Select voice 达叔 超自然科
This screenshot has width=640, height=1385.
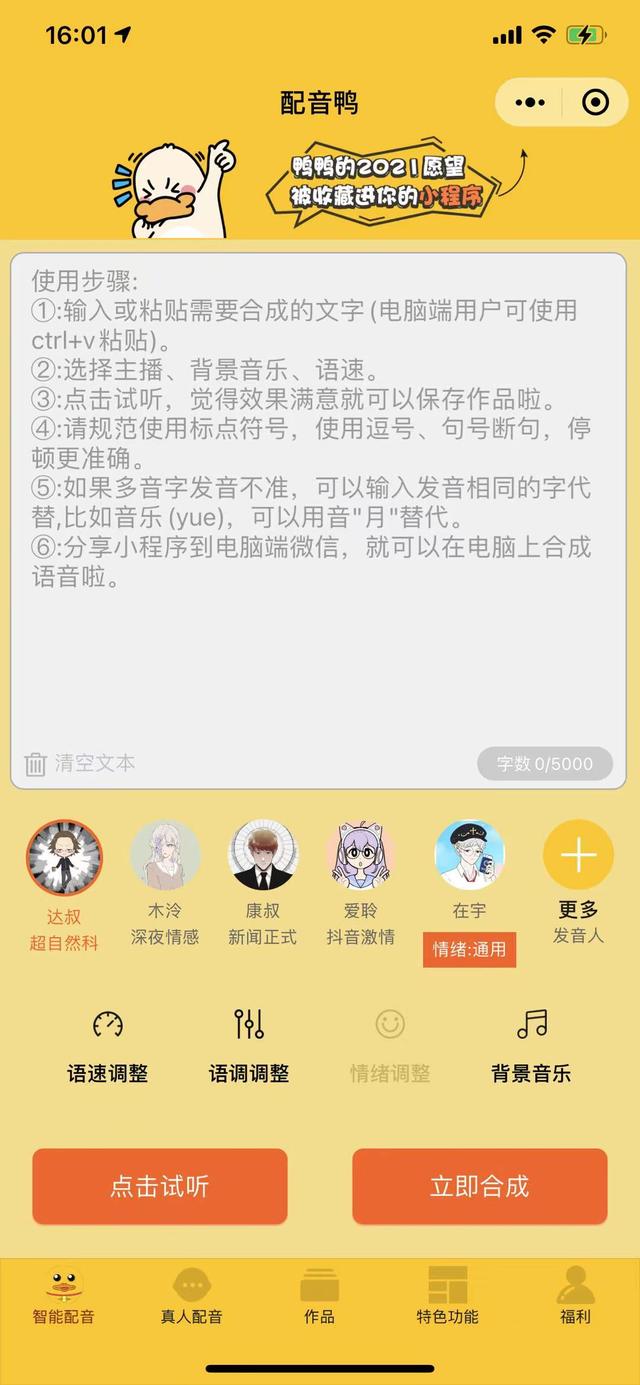(64, 857)
